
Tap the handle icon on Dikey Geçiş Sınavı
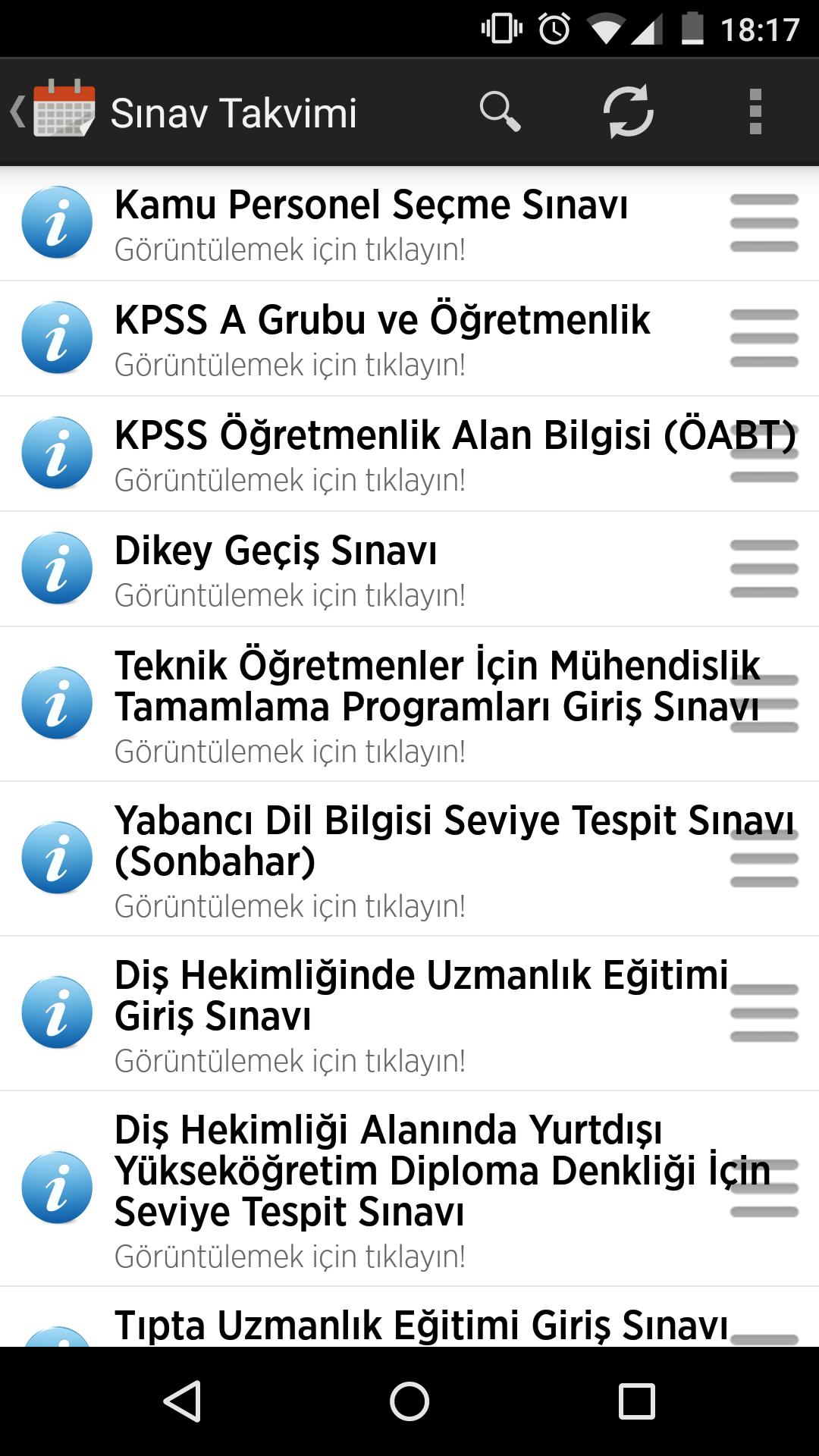(764, 569)
